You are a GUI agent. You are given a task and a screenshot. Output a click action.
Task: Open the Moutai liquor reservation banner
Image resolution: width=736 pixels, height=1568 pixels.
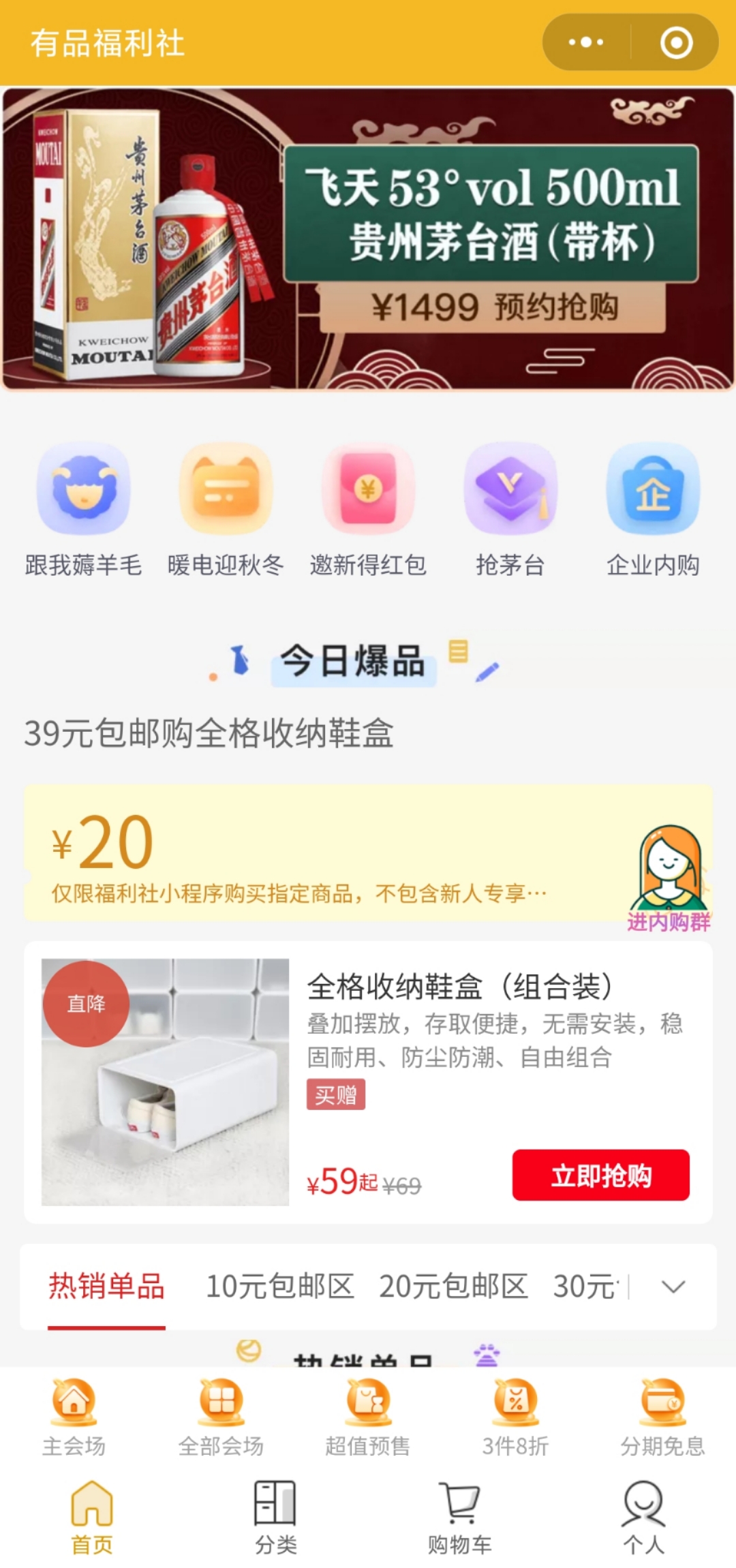[x=368, y=239]
